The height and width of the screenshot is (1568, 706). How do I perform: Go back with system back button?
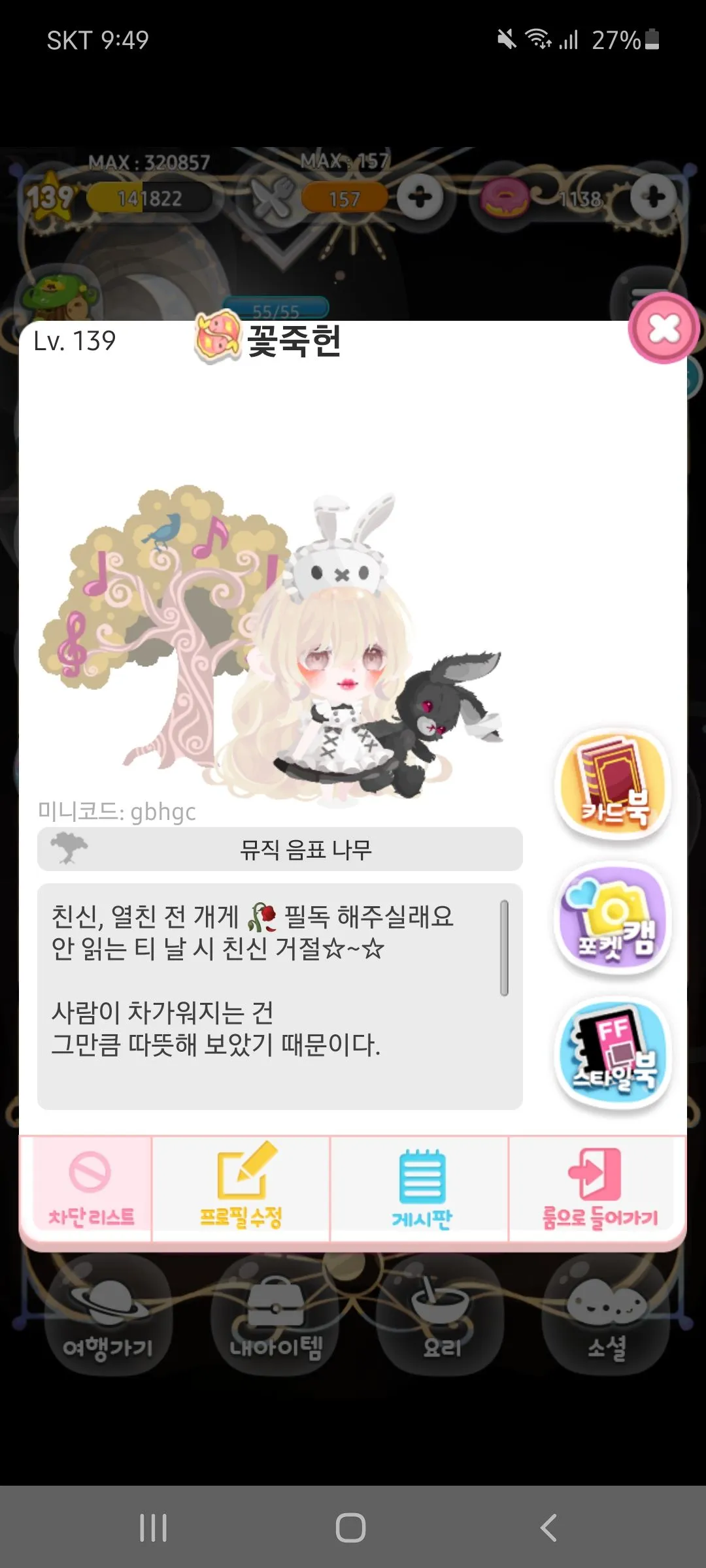click(x=548, y=1527)
